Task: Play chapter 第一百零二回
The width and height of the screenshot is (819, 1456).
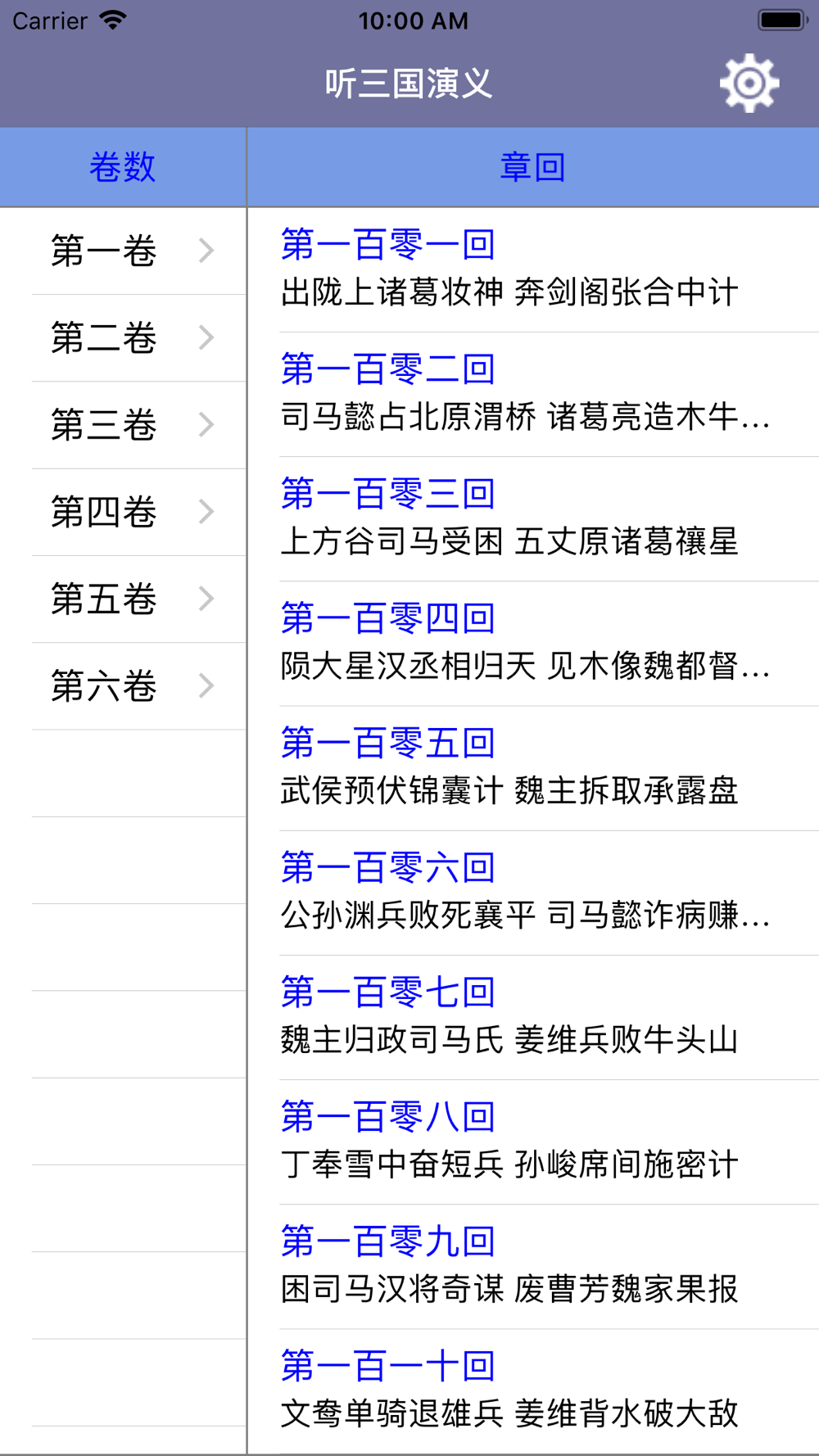Action: [533, 395]
